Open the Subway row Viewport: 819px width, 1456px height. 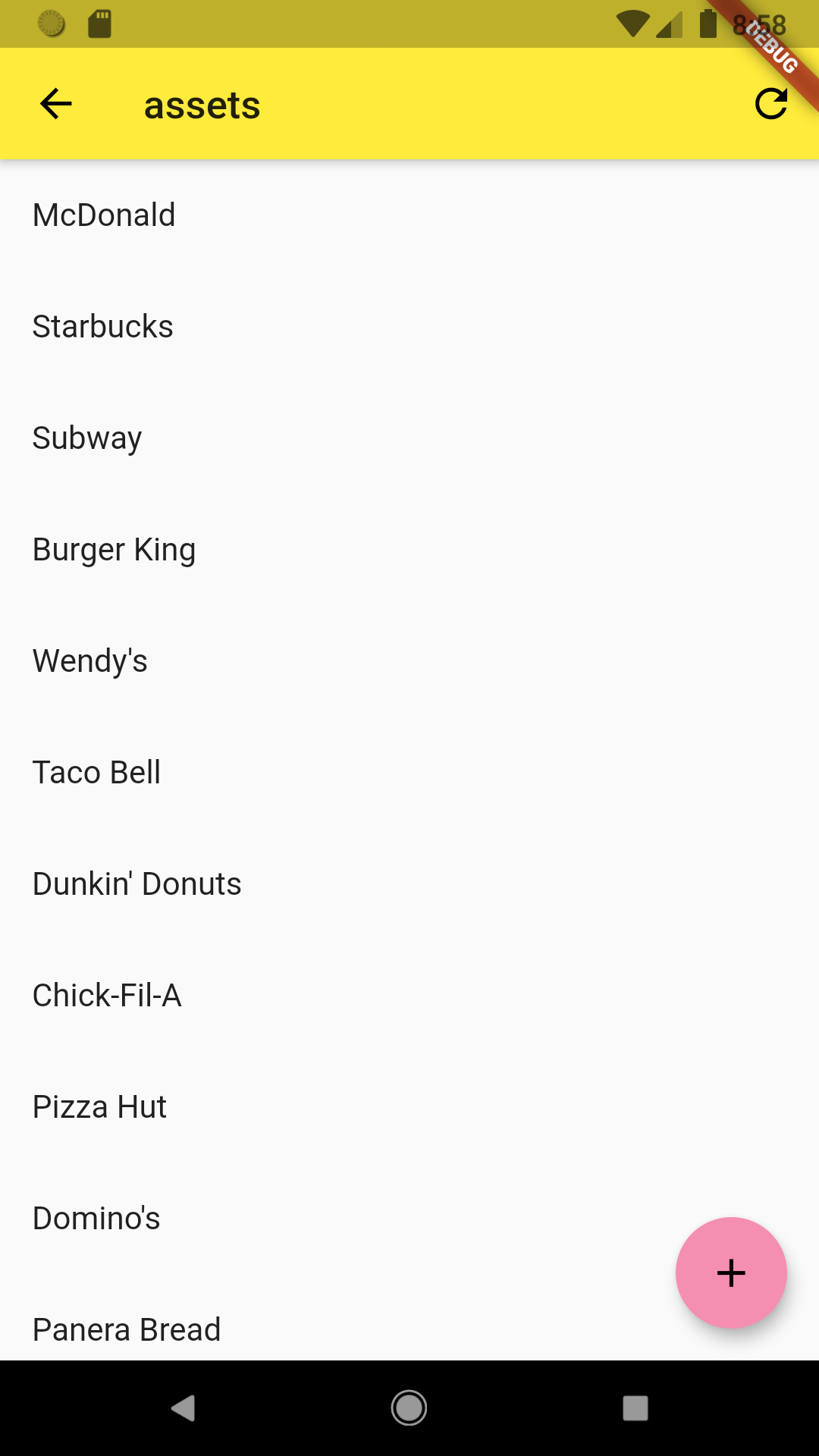[x=409, y=438]
